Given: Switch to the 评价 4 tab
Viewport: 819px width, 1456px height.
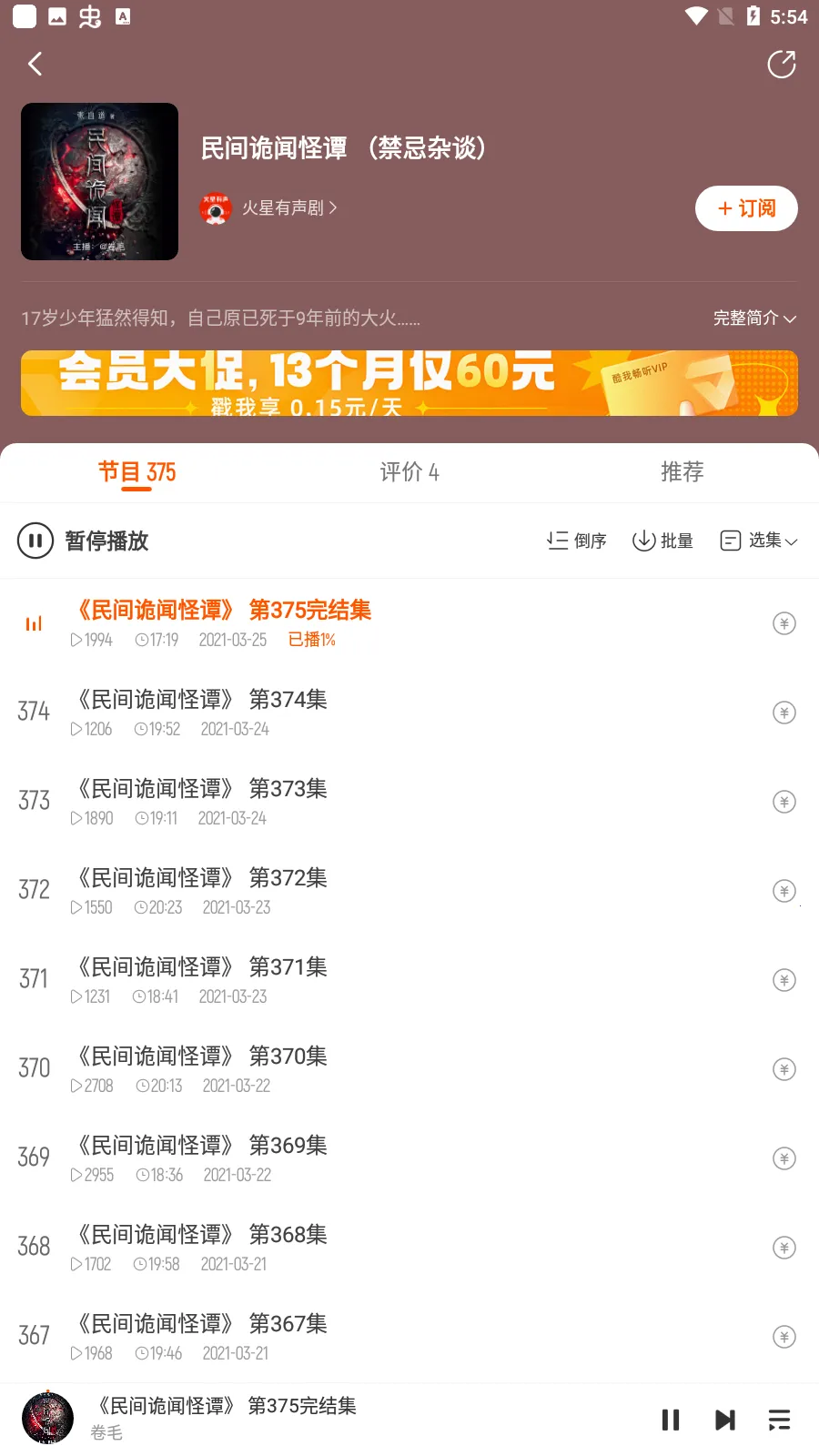Looking at the screenshot, I should click(409, 472).
